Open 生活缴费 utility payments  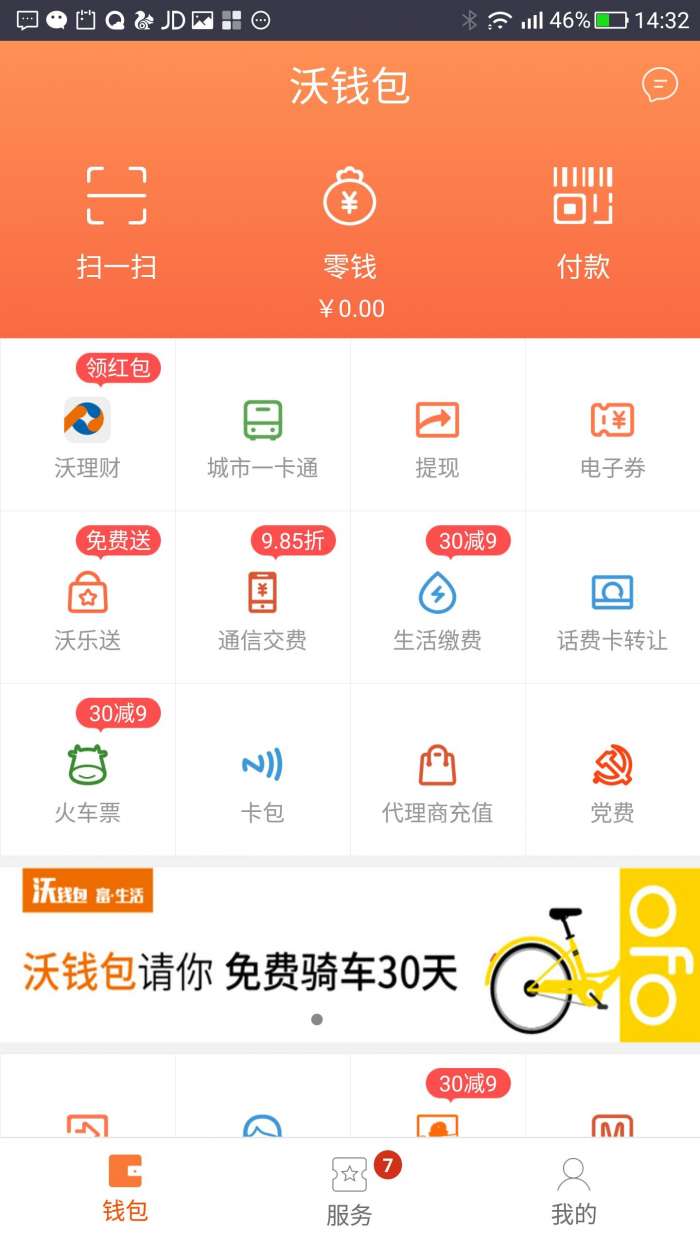pyautogui.click(x=437, y=607)
